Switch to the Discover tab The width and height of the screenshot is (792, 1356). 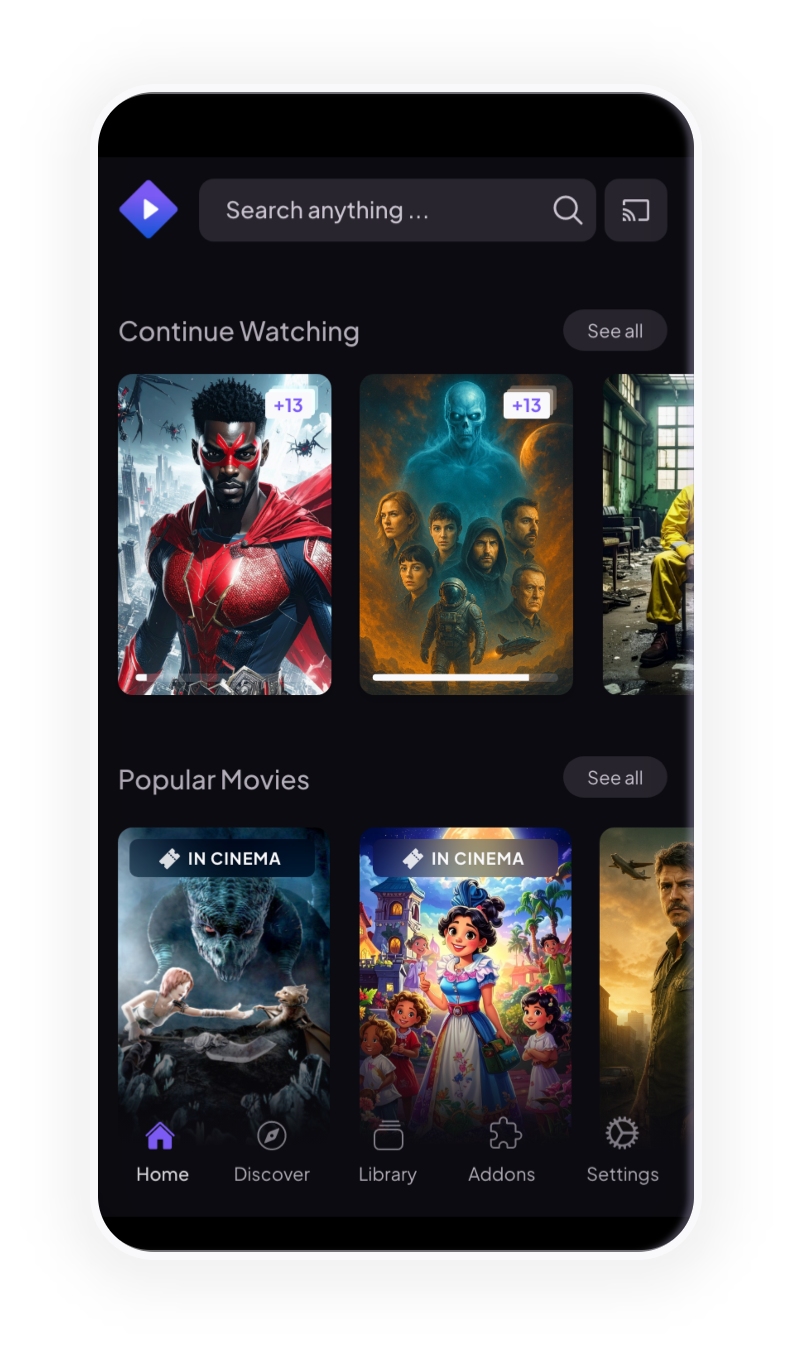click(272, 1152)
